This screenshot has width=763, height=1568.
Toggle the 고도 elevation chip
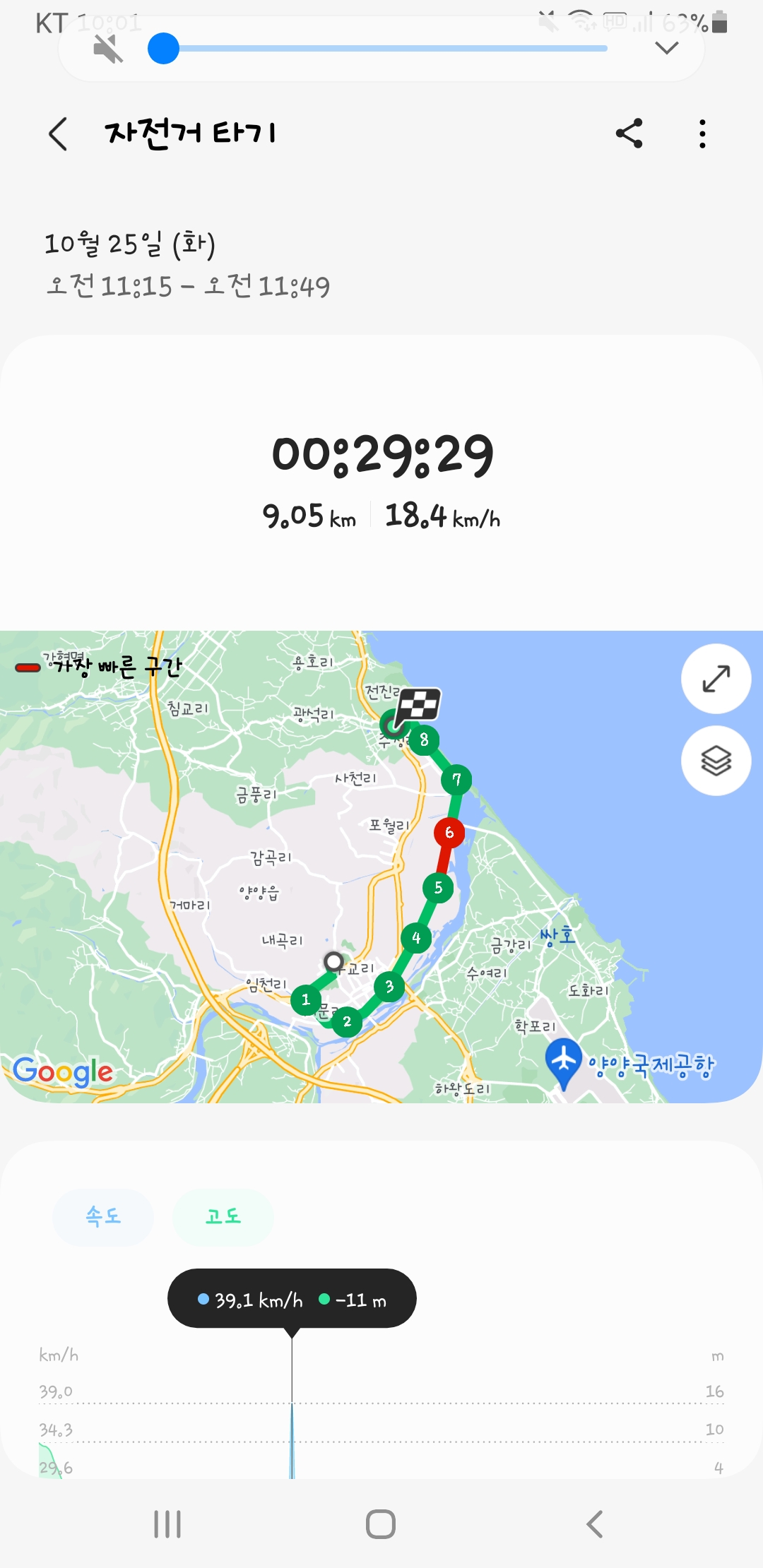pos(223,1217)
